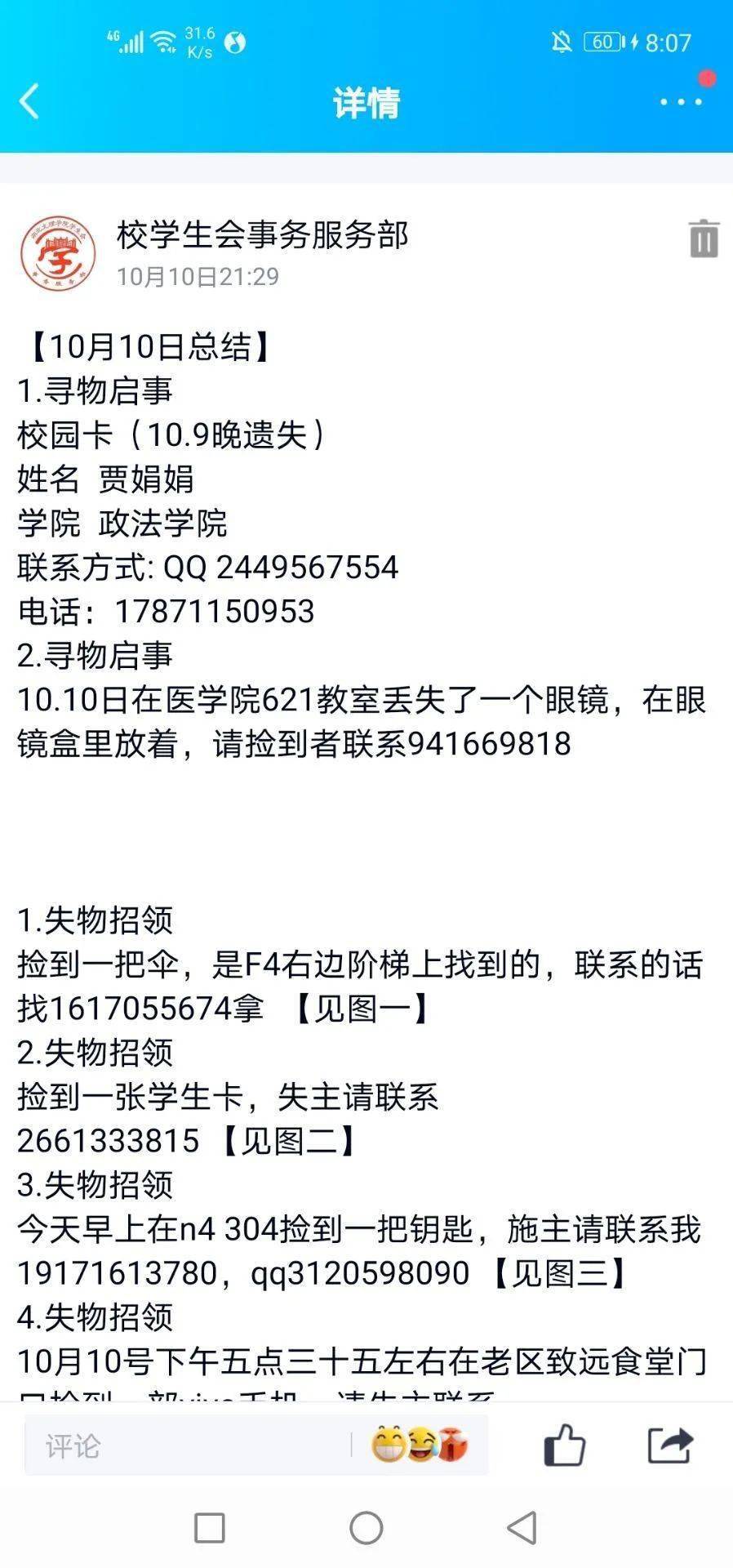Like this post with thumbs-up
This screenshot has height=1568, width=733.
point(564,1445)
